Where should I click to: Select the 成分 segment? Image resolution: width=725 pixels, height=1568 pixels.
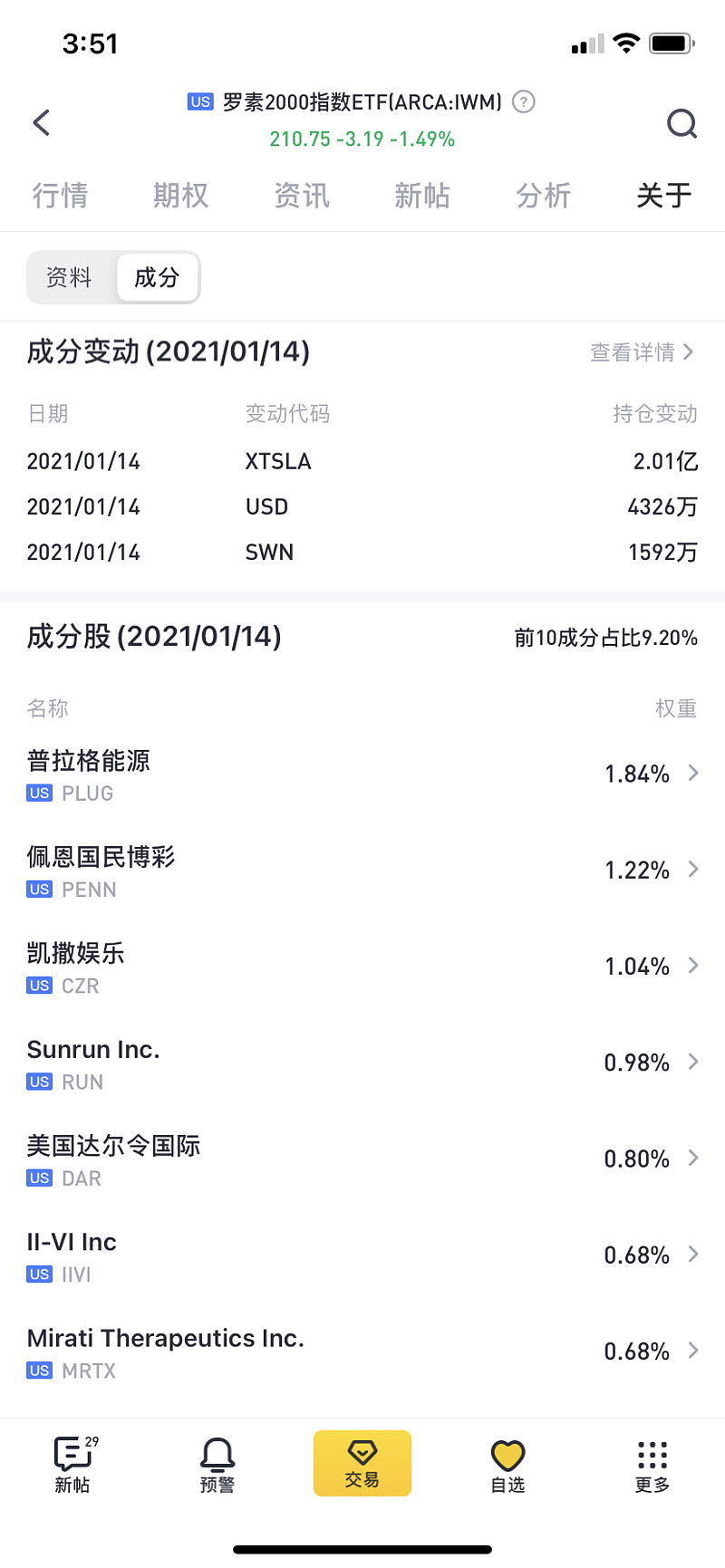(x=157, y=278)
